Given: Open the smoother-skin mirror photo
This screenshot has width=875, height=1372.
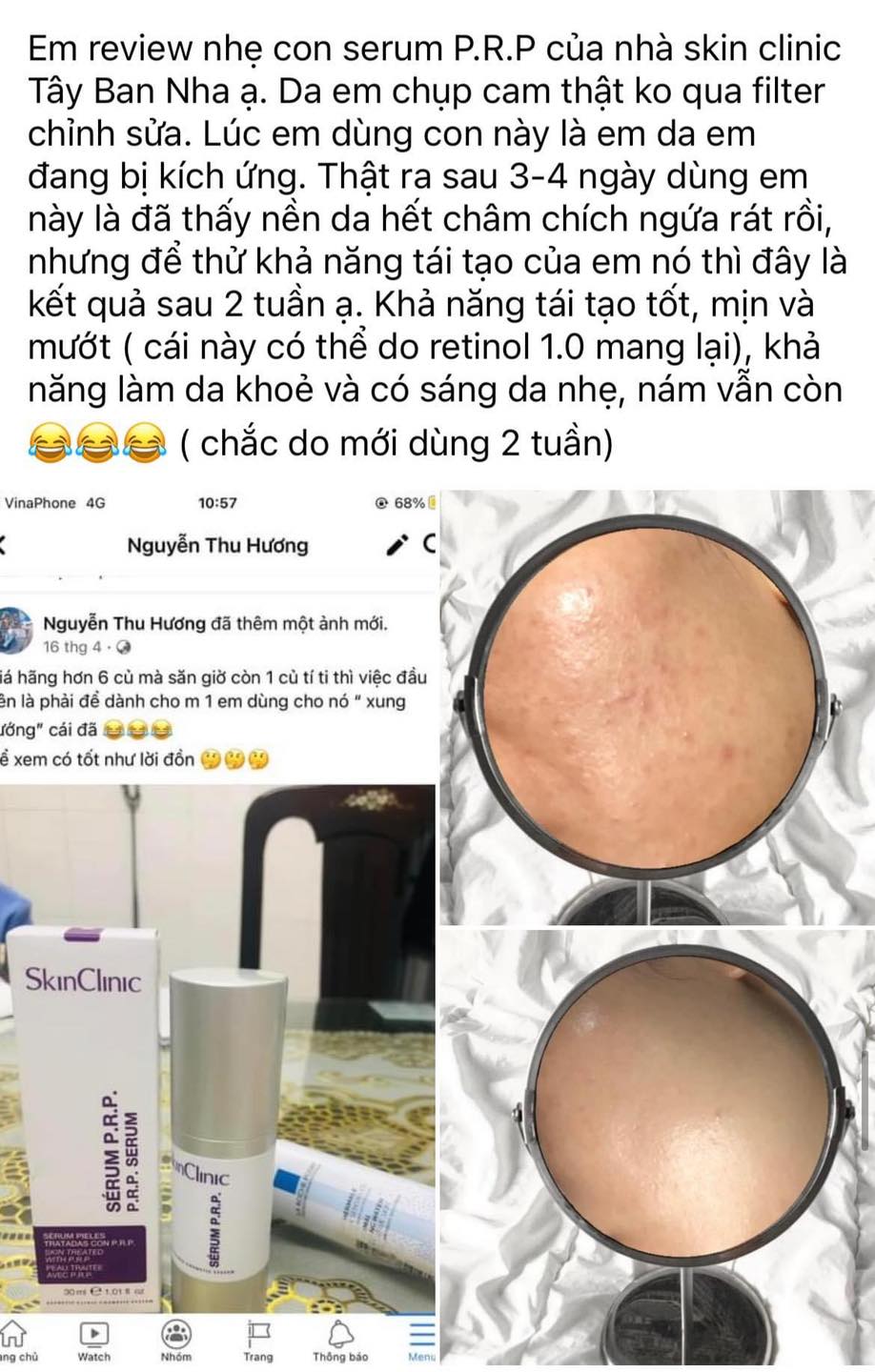Looking at the screenshot, I should point(658,1148).
